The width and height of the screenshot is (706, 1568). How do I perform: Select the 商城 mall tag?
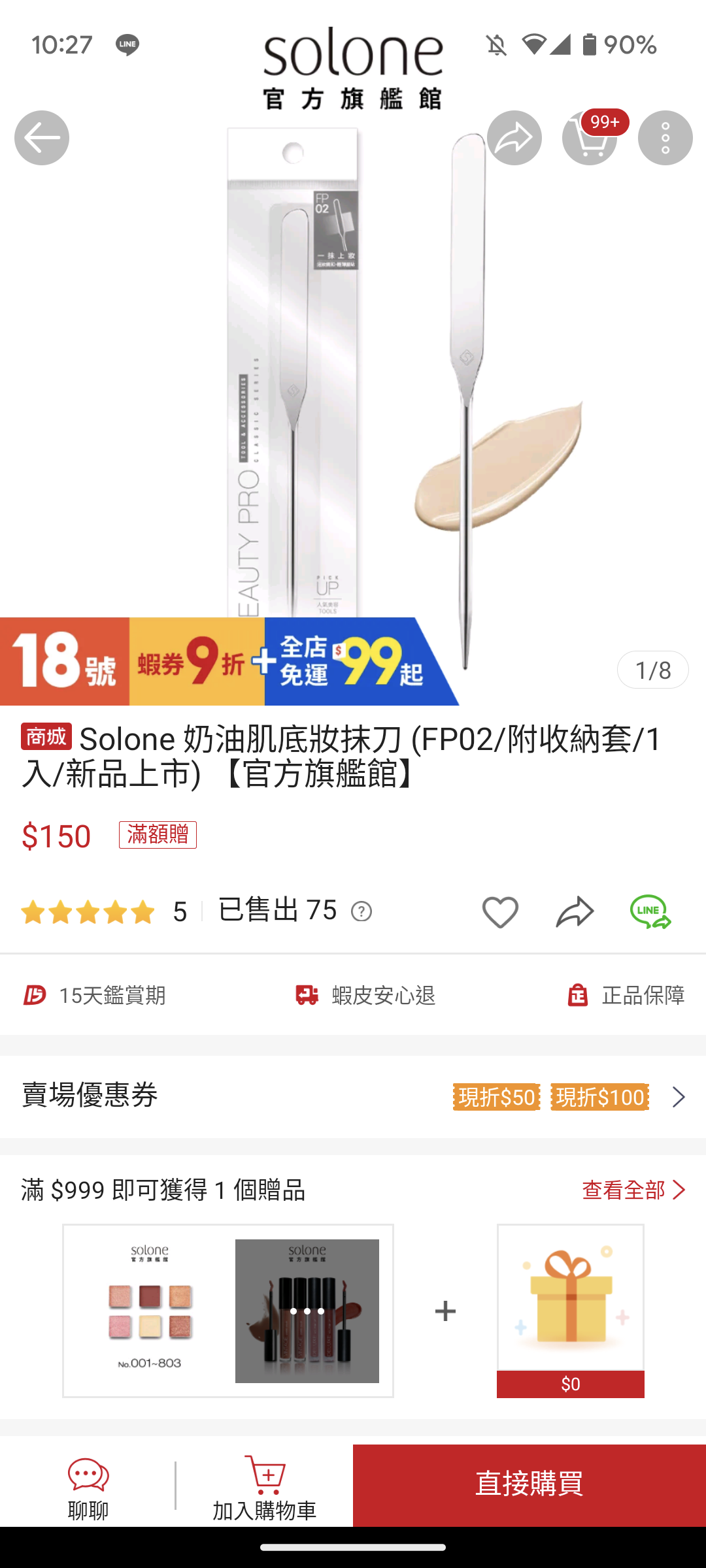[46, 739]
